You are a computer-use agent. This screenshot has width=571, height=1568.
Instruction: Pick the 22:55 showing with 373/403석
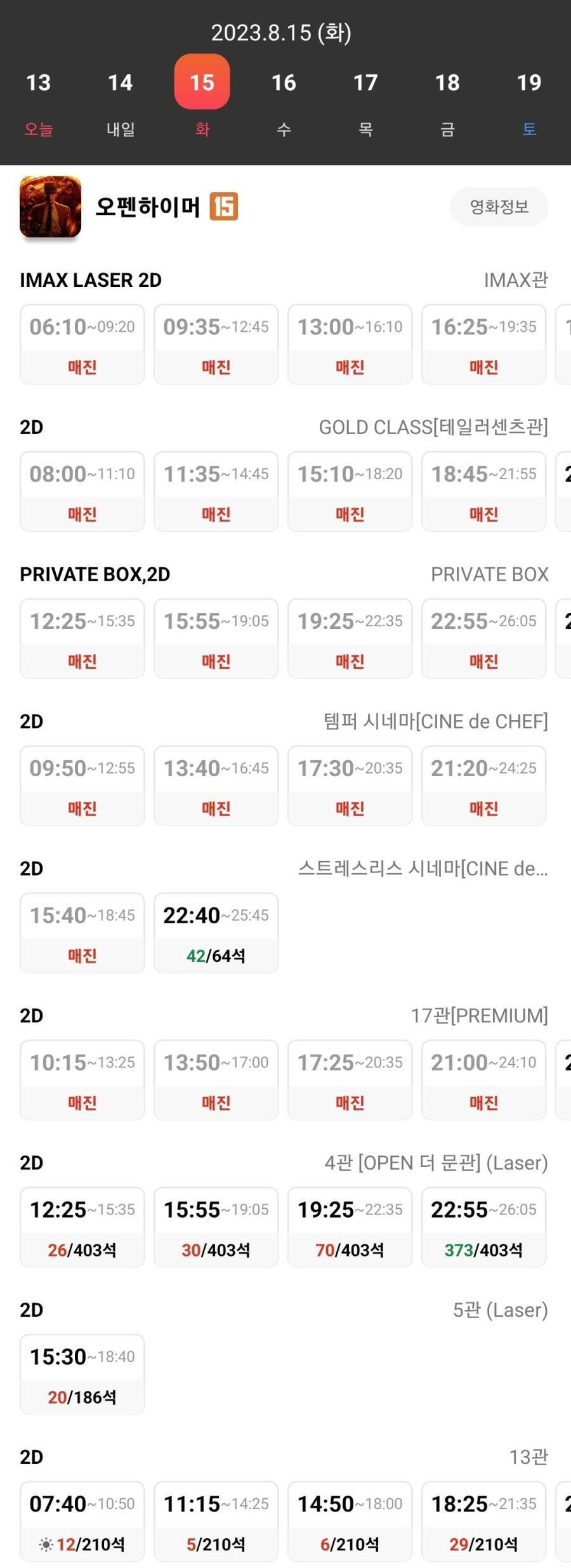click(483, 1227)
